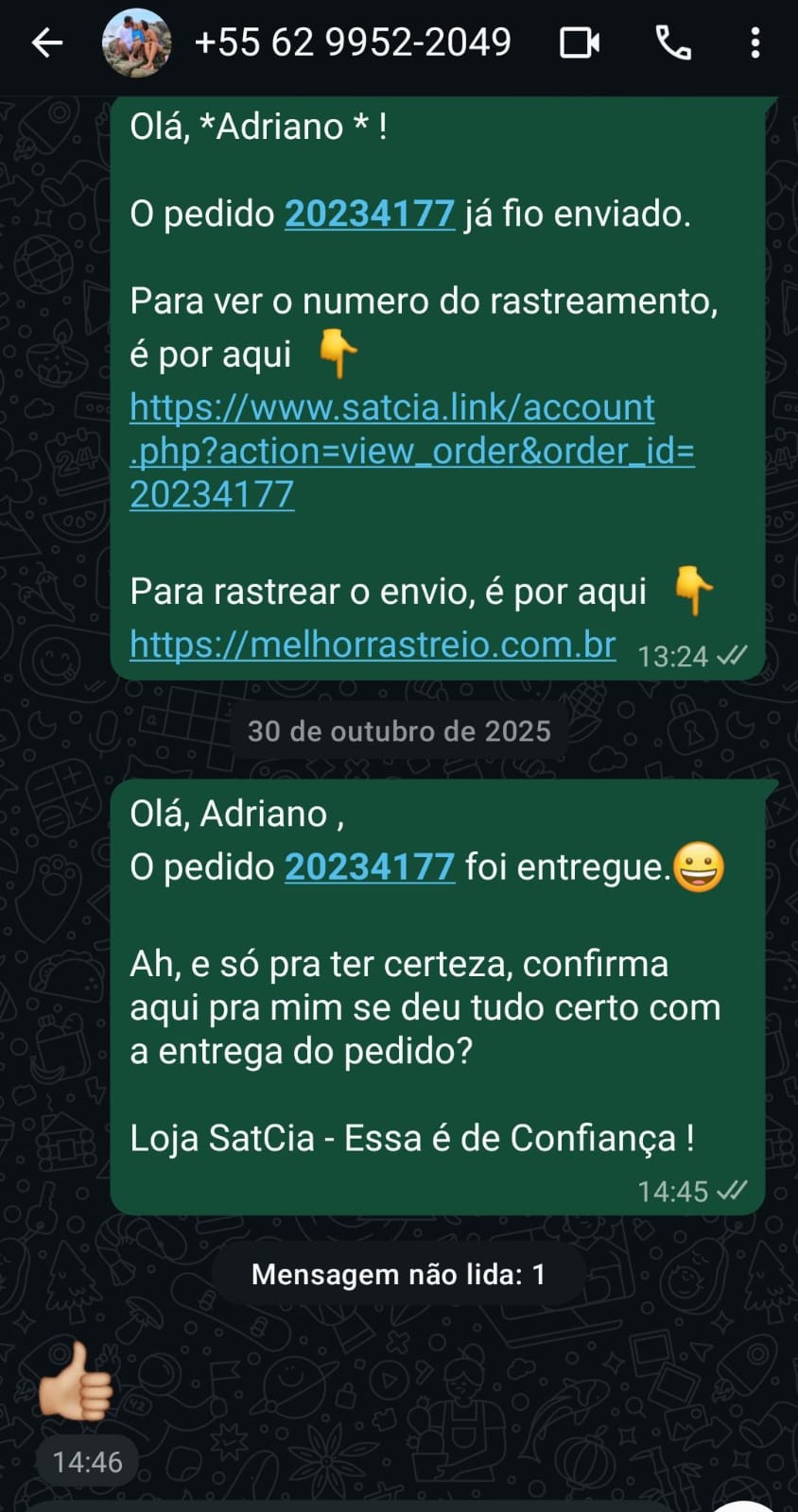Screen dimensions: 798x1512
Task: Open the overflow menu
Action: 755,43
